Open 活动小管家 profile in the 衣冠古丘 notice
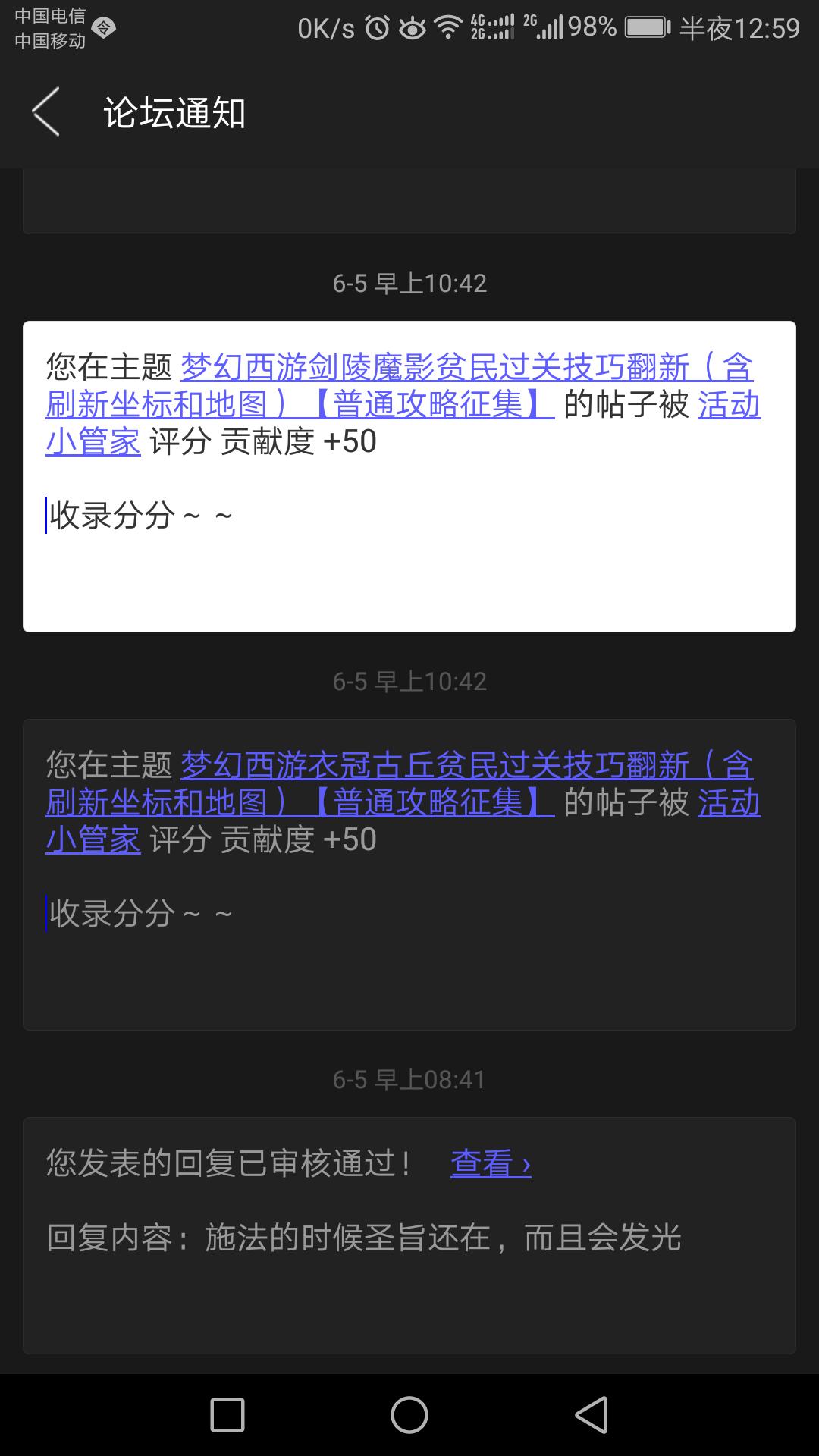 pyautogui.click(x=728, y=802)
